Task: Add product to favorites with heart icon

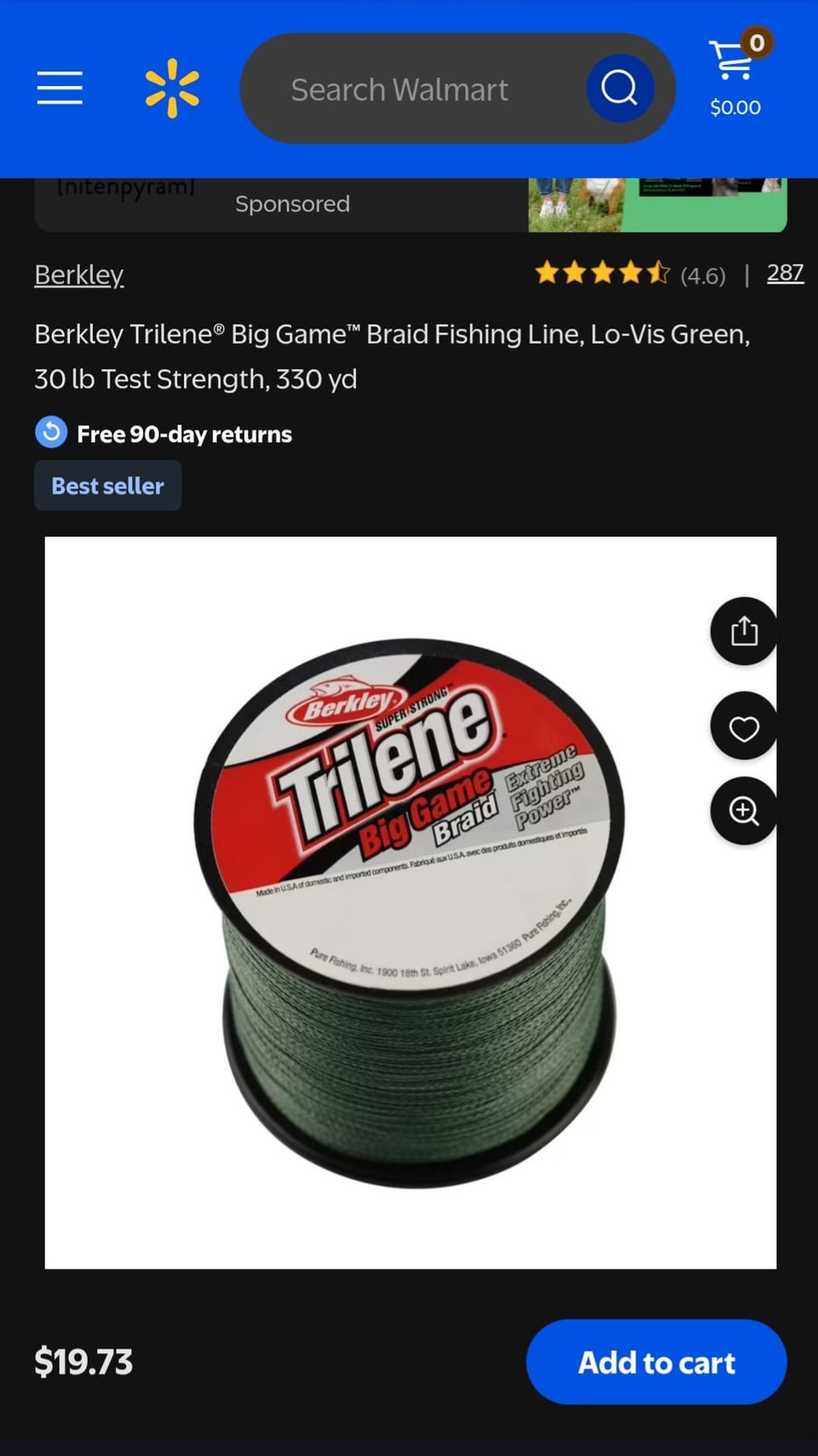Action: click(x=744, y=728)
